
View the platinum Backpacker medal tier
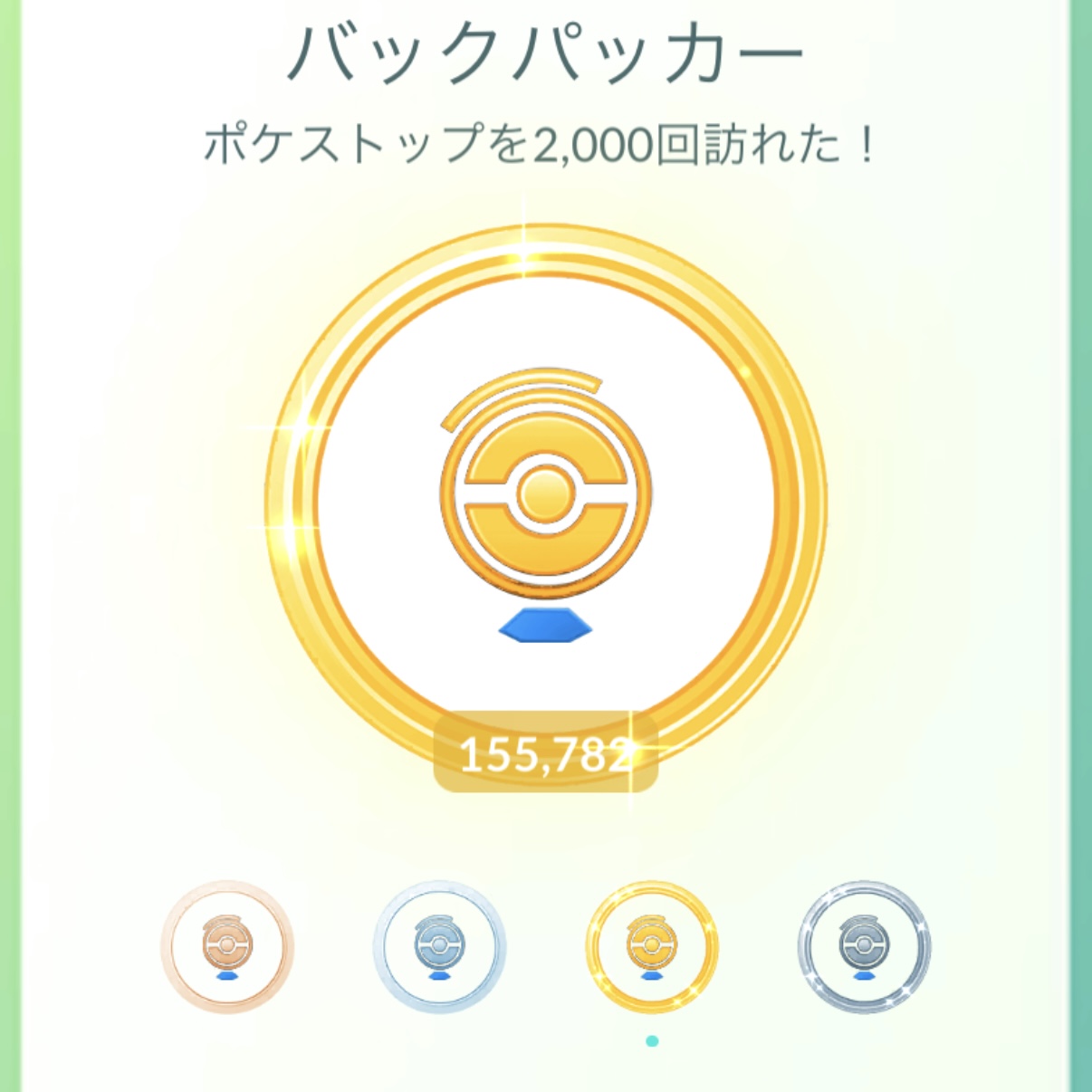tap(864, 947)
